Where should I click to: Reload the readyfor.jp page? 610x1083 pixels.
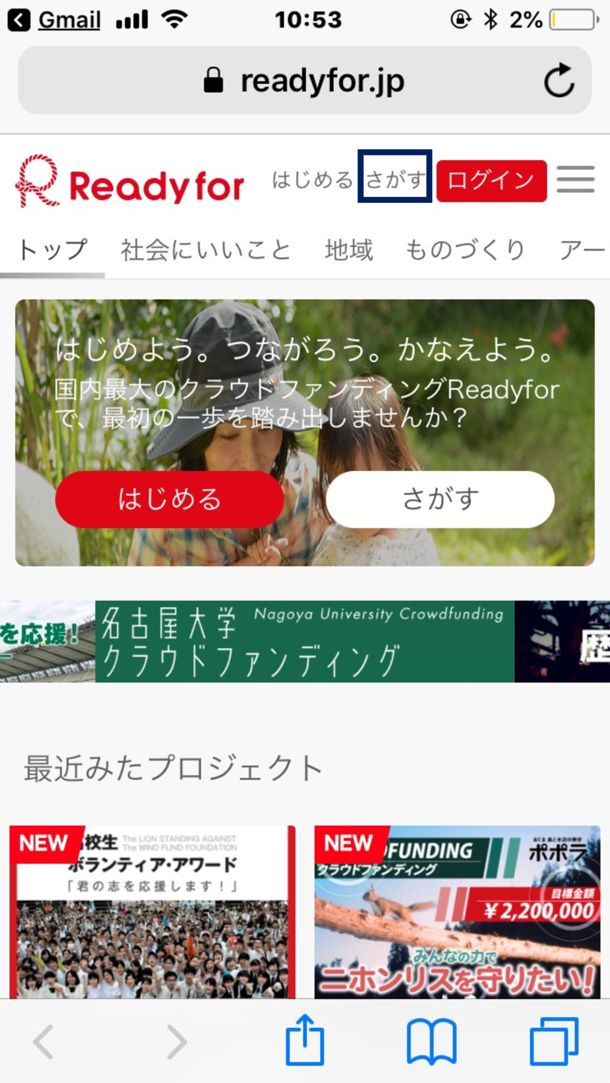point(559,81)
